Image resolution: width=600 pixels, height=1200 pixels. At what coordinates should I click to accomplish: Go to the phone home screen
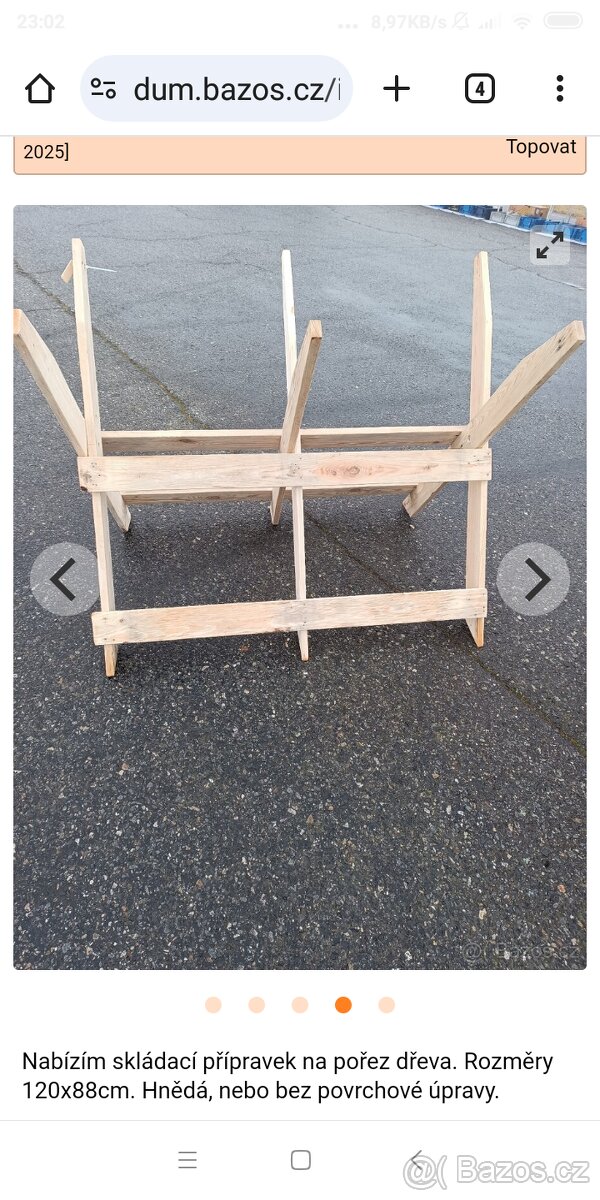click(x=301, y=1160)
